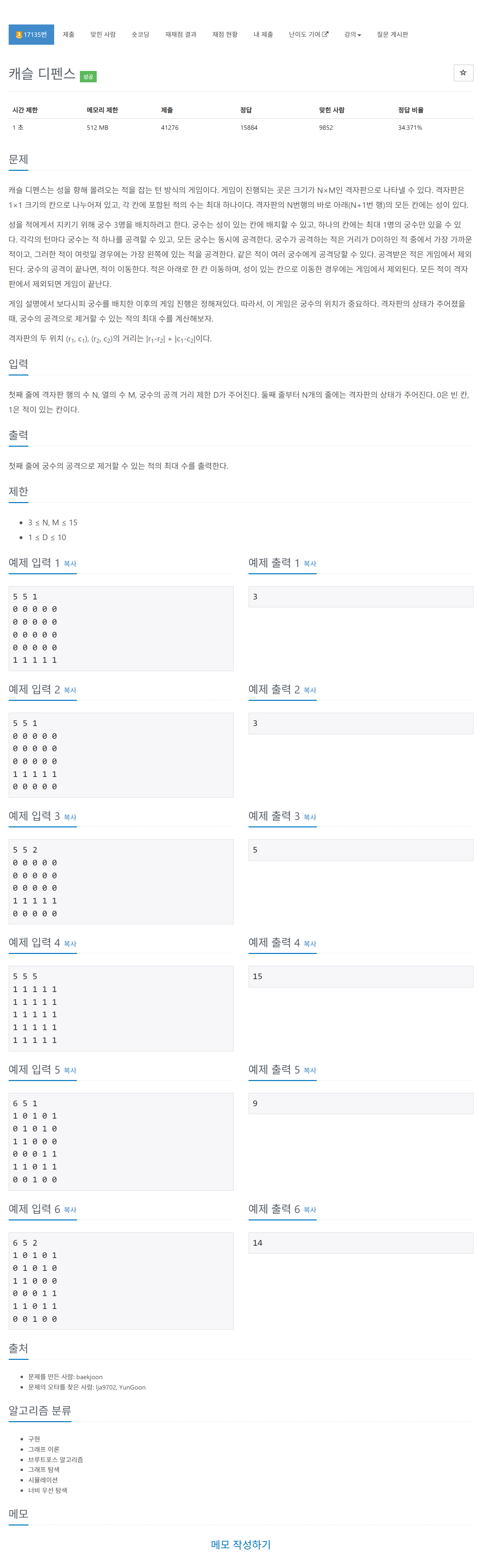Favorite this problem with the star button
This screenshot has height=1568, width=480.
tap(463, 73)
